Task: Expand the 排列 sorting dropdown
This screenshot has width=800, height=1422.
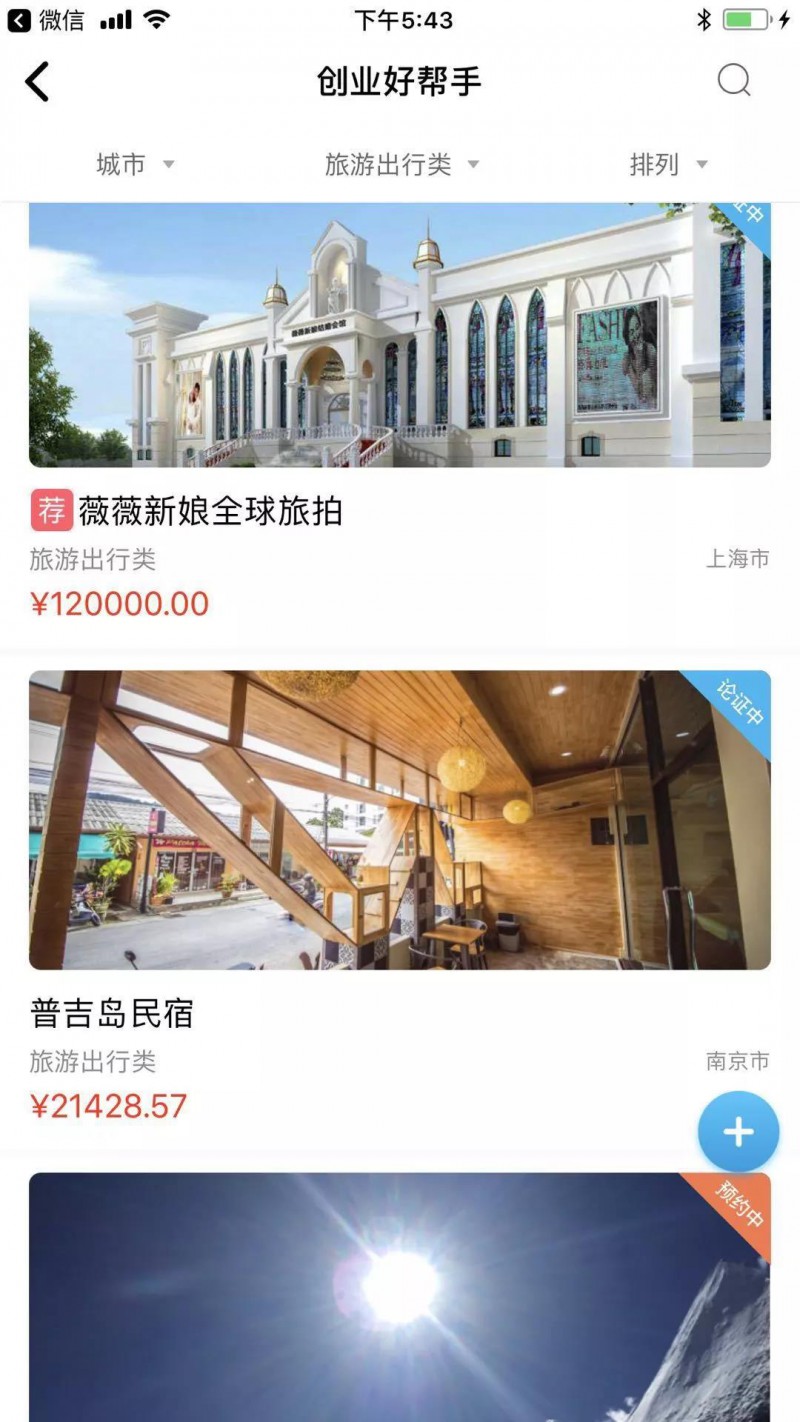Action: click(668, 165)
